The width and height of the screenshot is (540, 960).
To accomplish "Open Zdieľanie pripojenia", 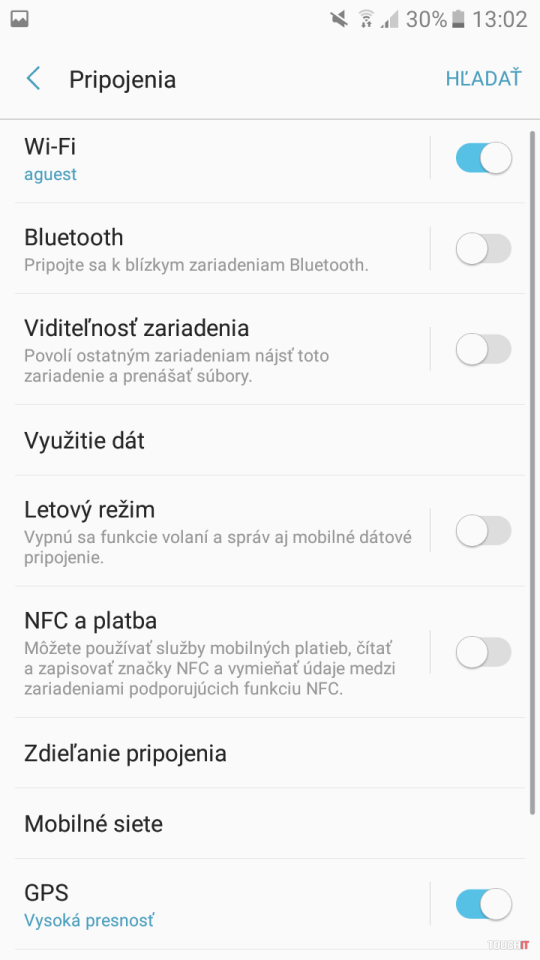I will pos(269,753).
